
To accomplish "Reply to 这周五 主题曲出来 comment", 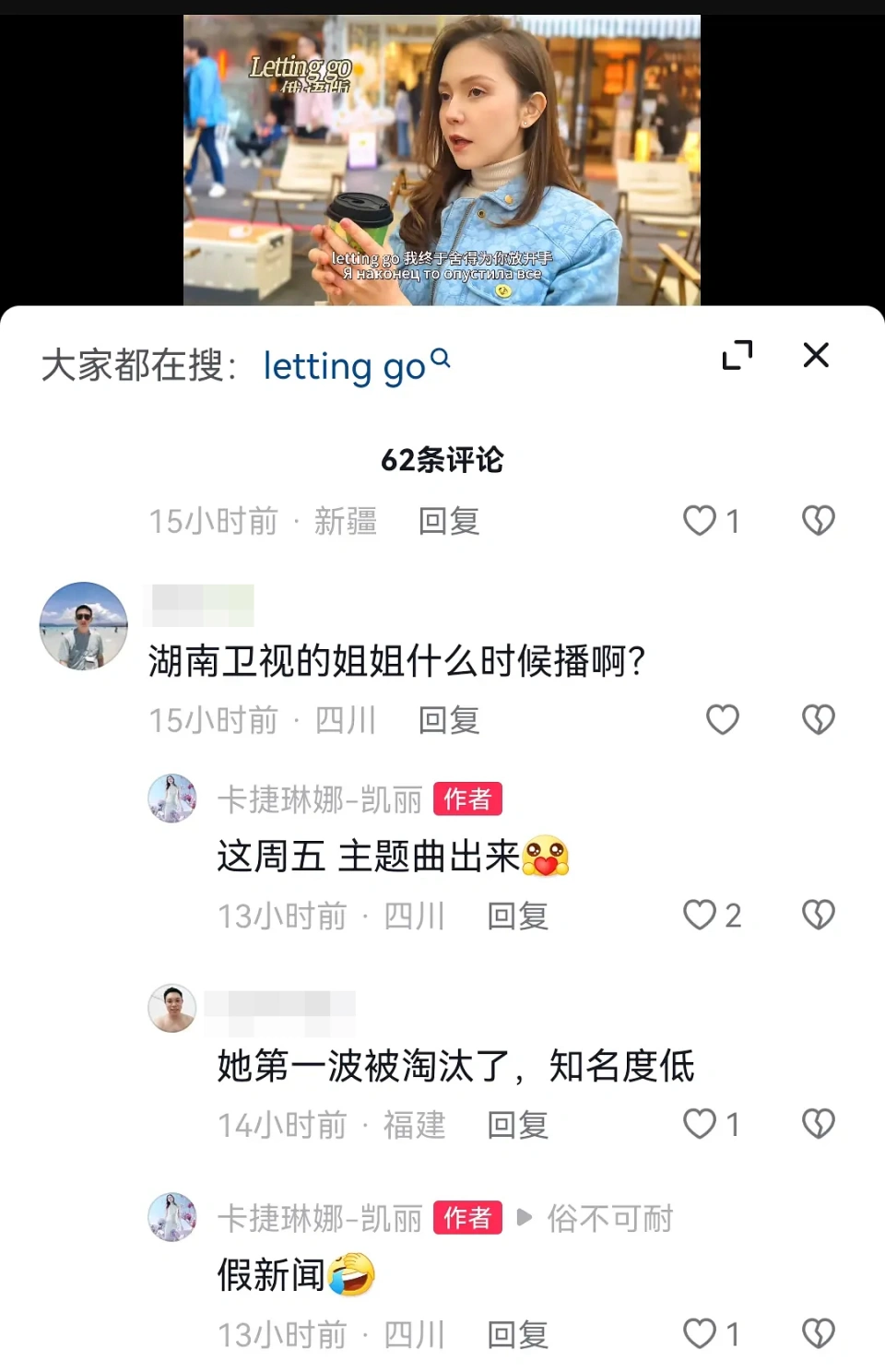I will tap(517, 916).
